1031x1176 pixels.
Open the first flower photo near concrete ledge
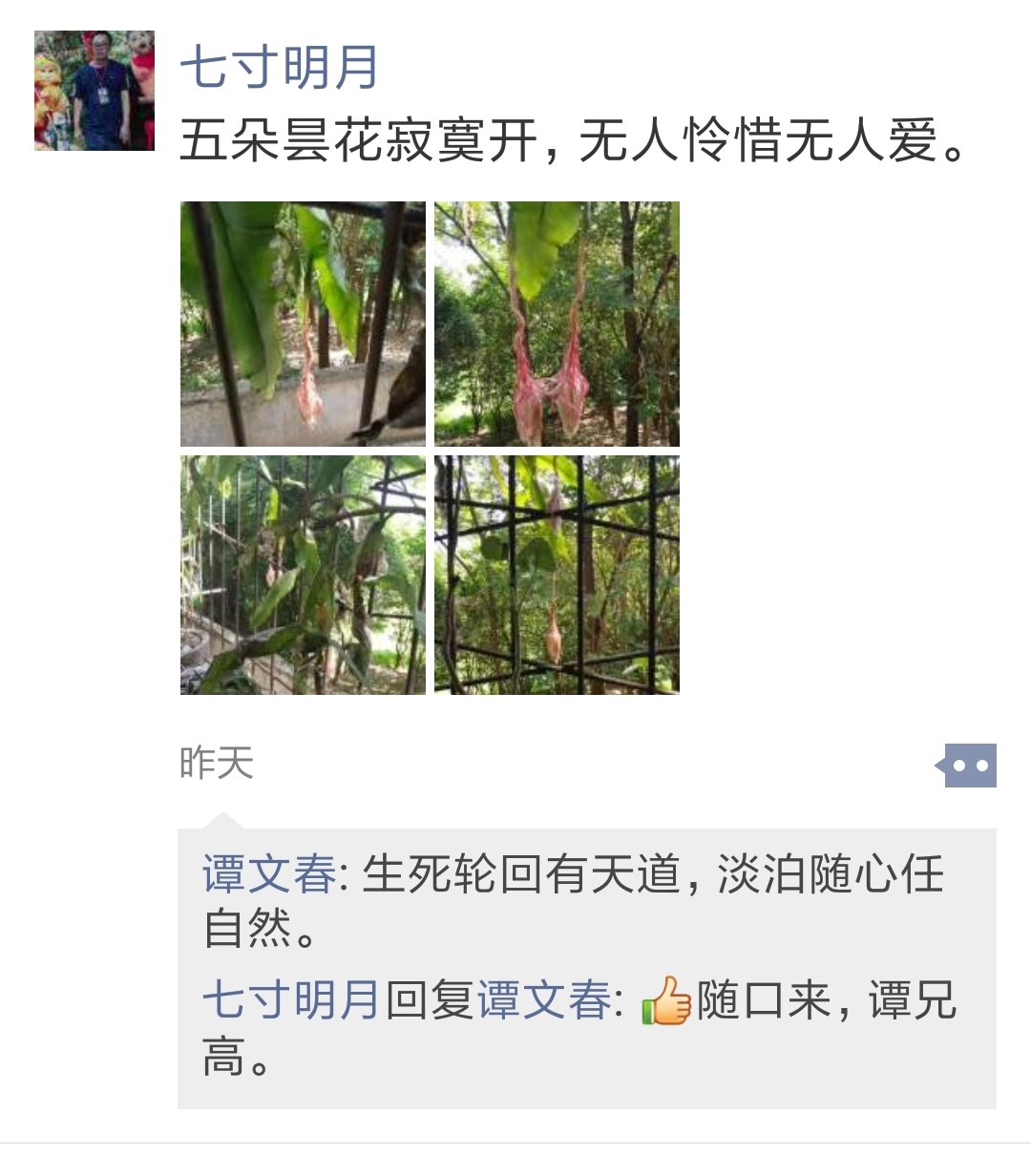[303, 324]
